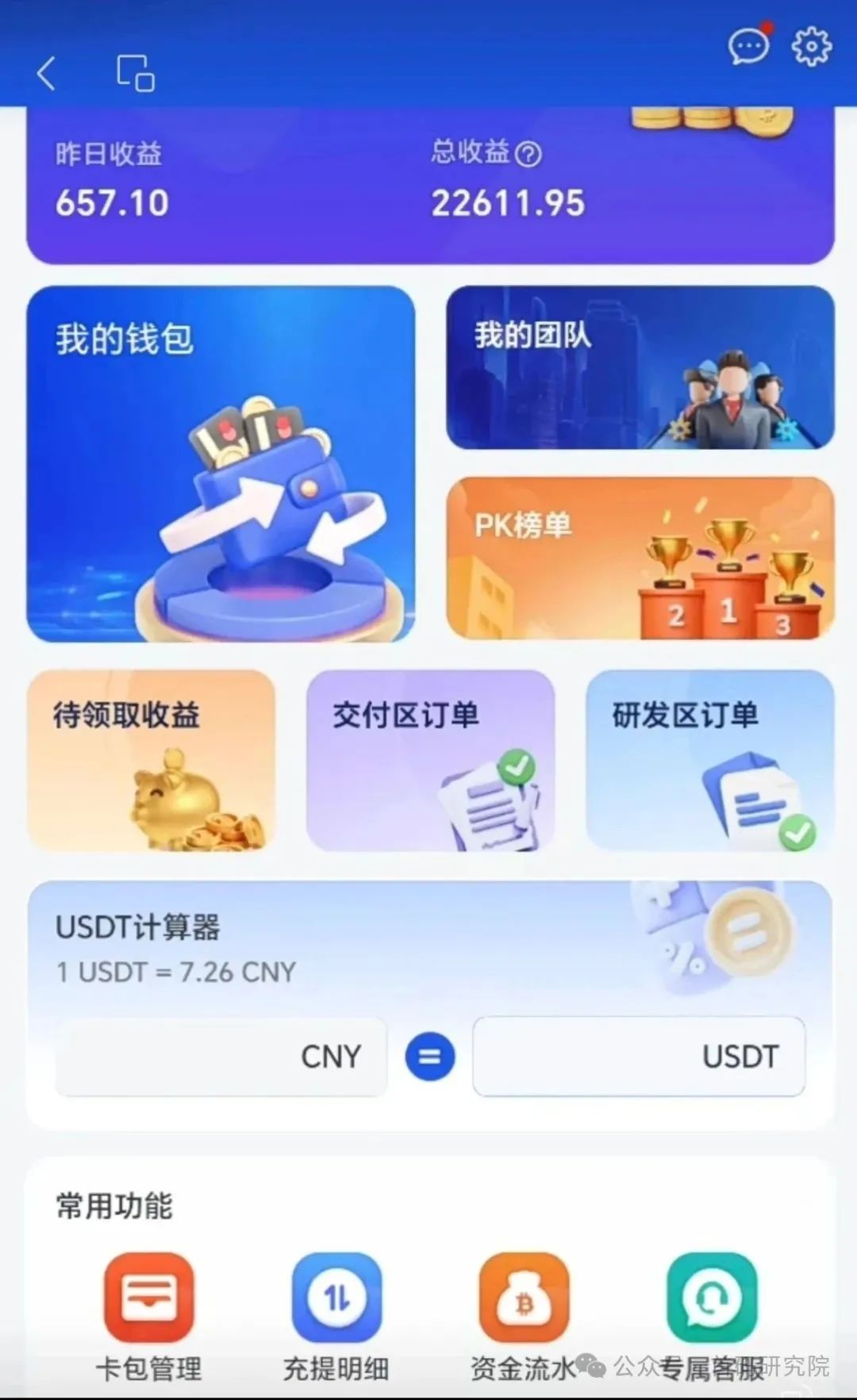Open the messages chat bubble icon
Viewport: 857px width, 1400px height.
pos(750,44)
